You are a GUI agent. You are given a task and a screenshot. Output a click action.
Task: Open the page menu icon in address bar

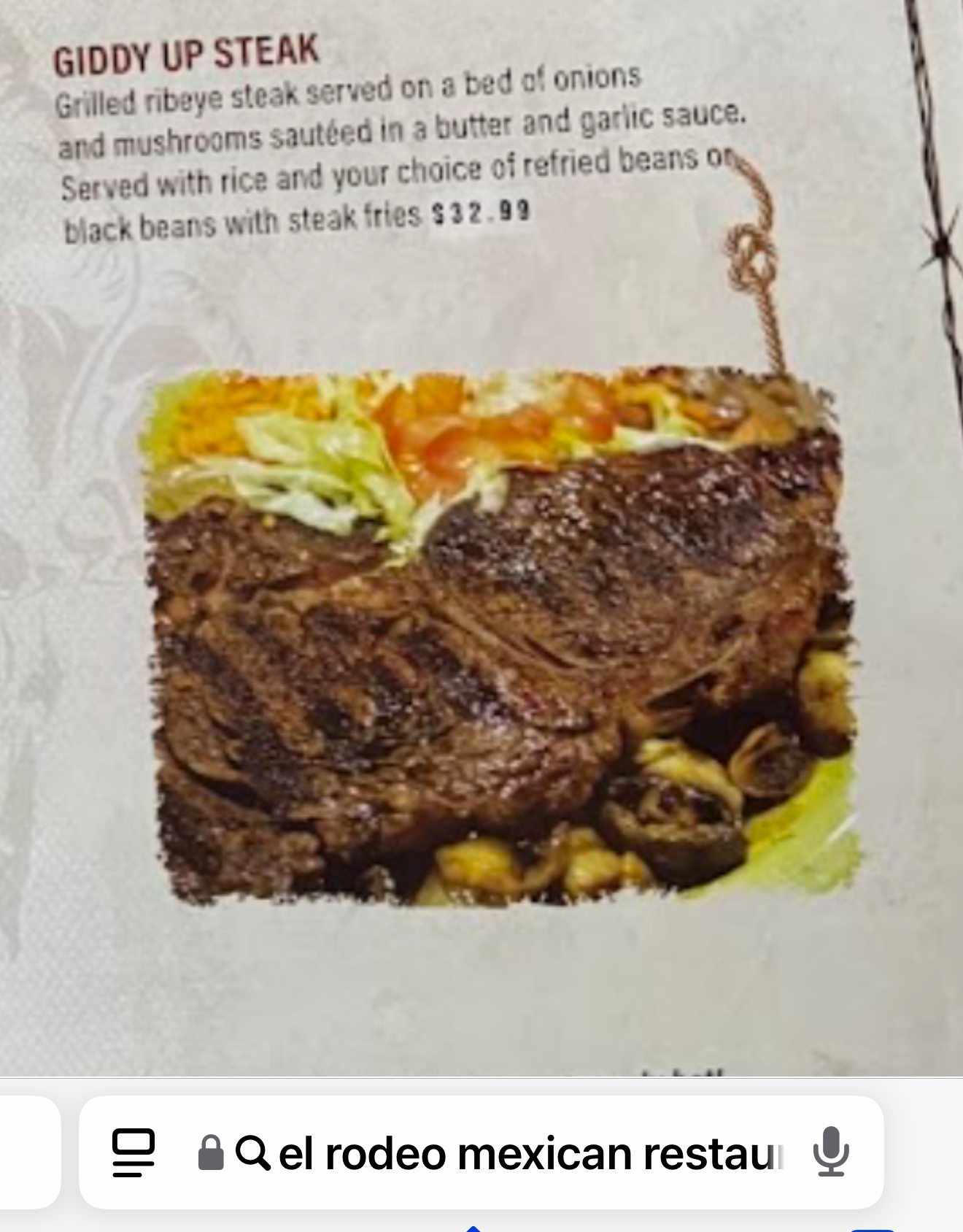click(x=134, y=1153)
